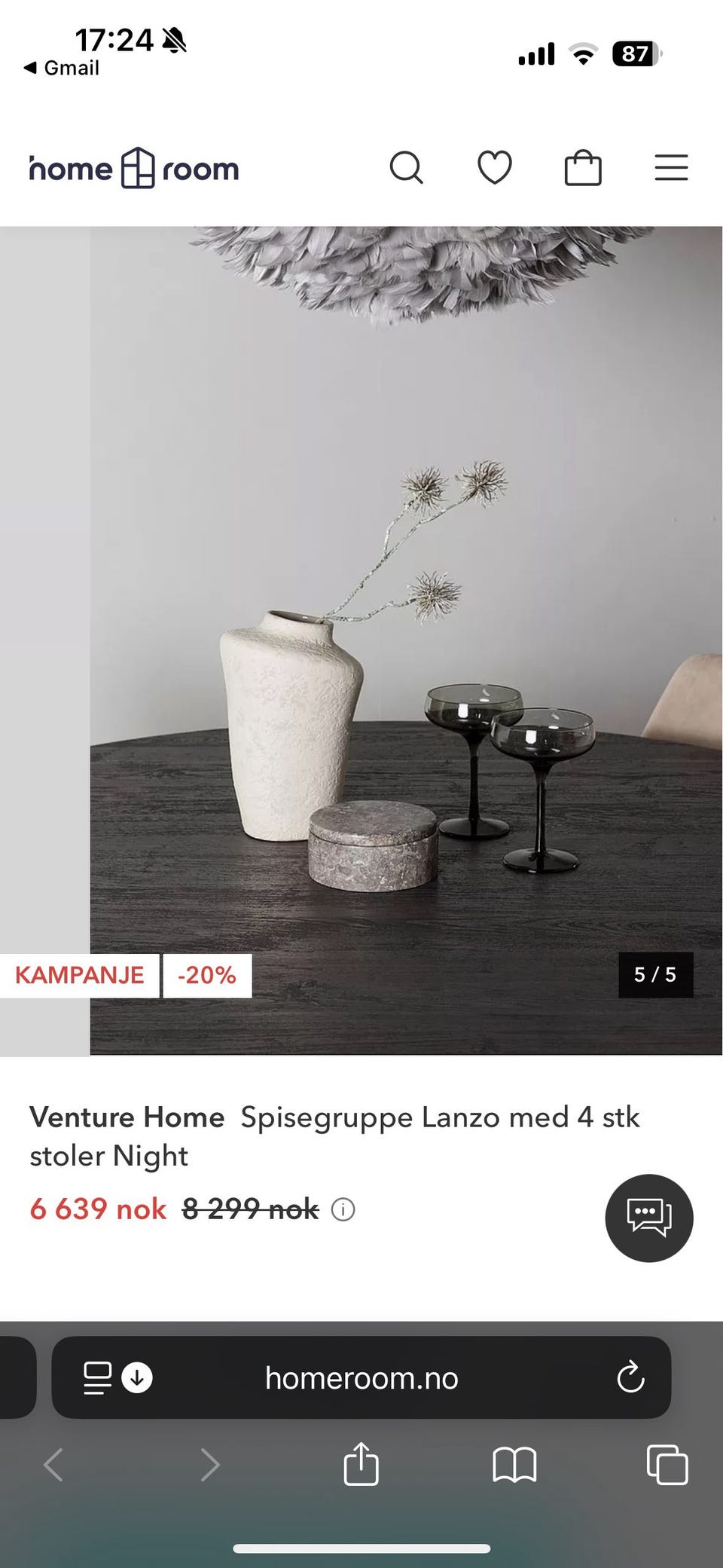Open the hamburger navigation menu
The width and height of the screenshot is (723, 1568).
(x=670, y=167)
